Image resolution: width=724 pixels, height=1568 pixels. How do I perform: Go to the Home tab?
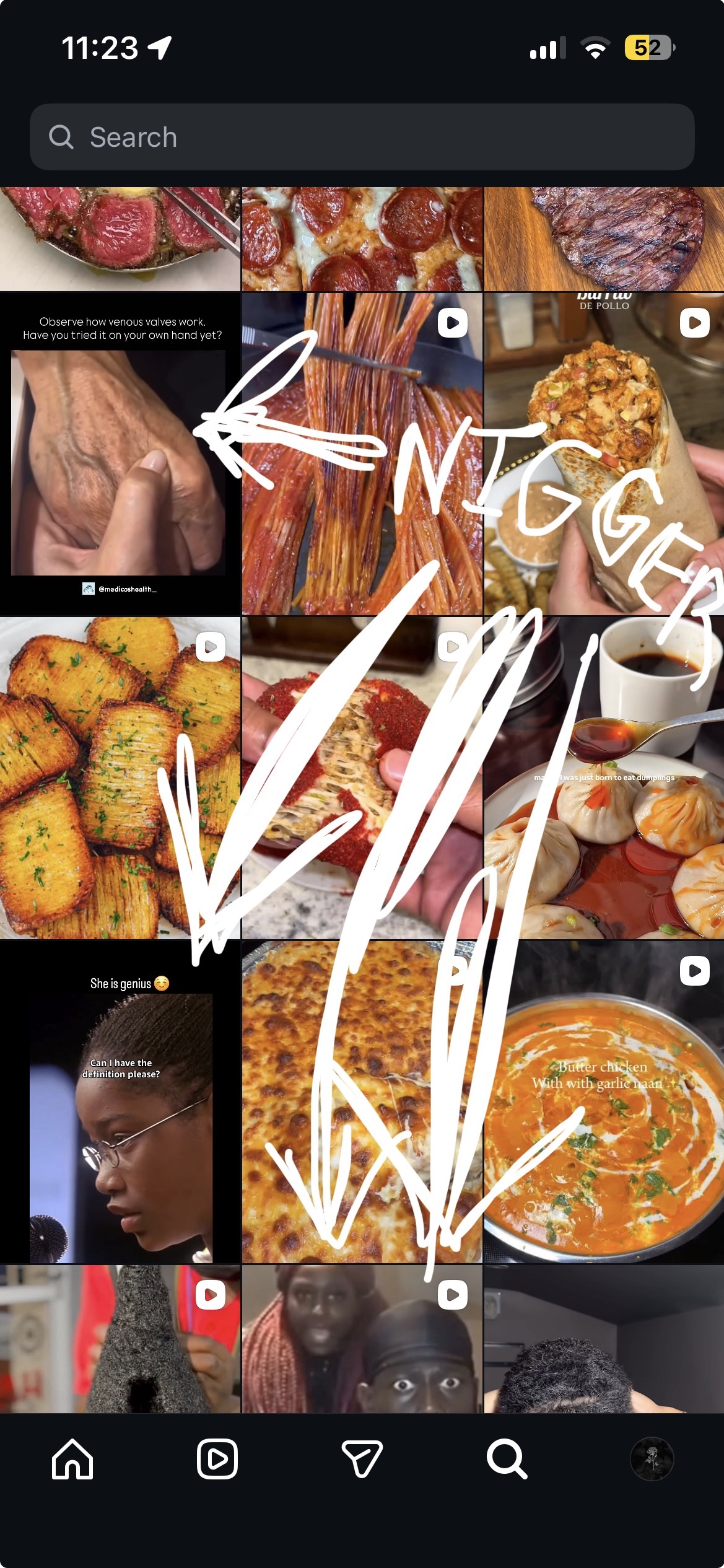(x=72, y=1458)
